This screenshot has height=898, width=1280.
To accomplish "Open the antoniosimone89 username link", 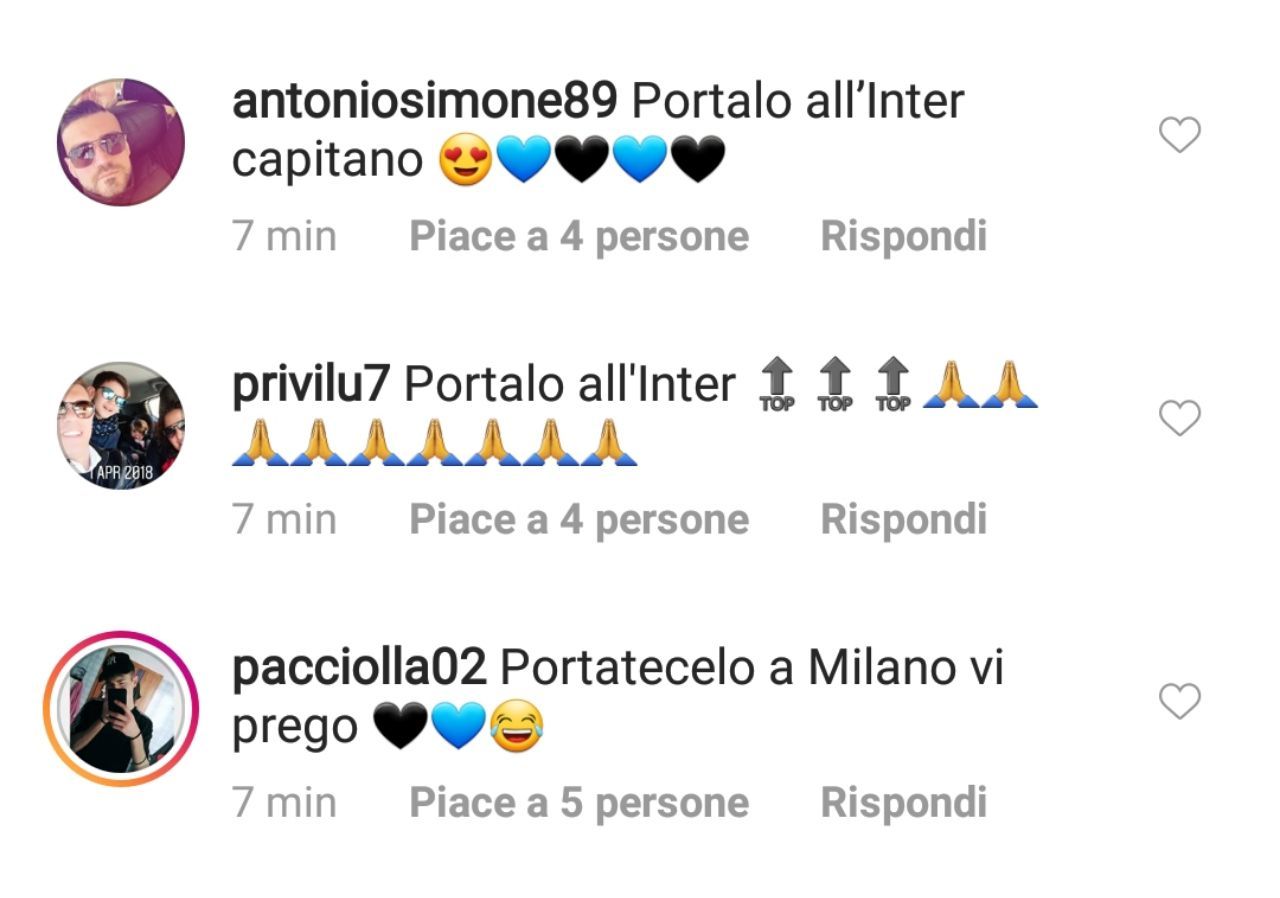I will pyautogui.click(x=426, y=102).
